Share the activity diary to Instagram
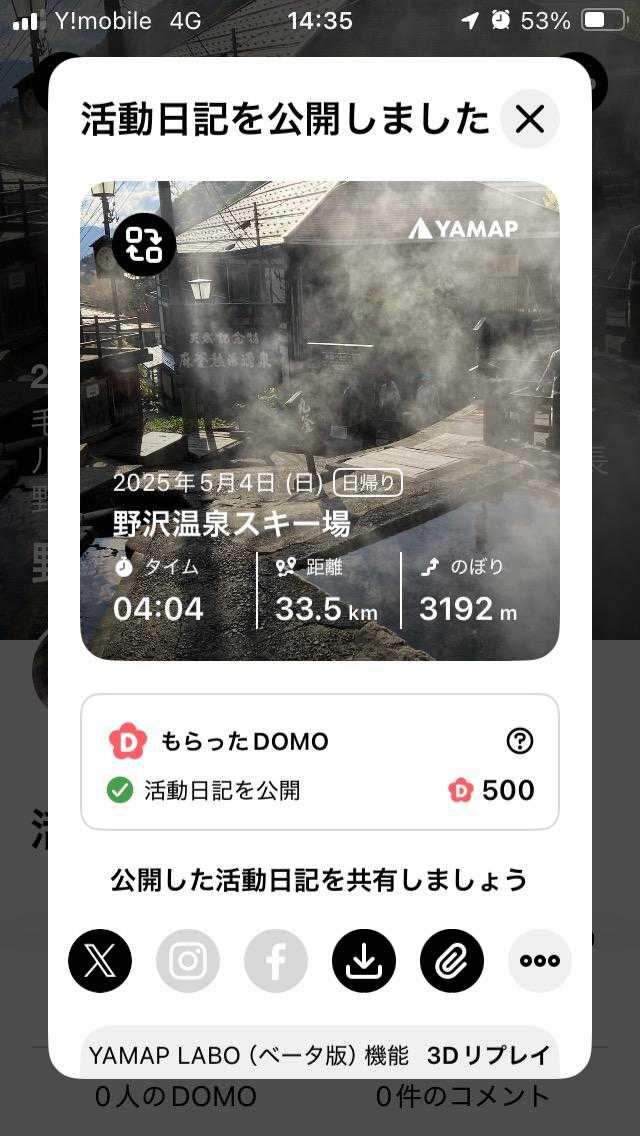 (188, 961)
